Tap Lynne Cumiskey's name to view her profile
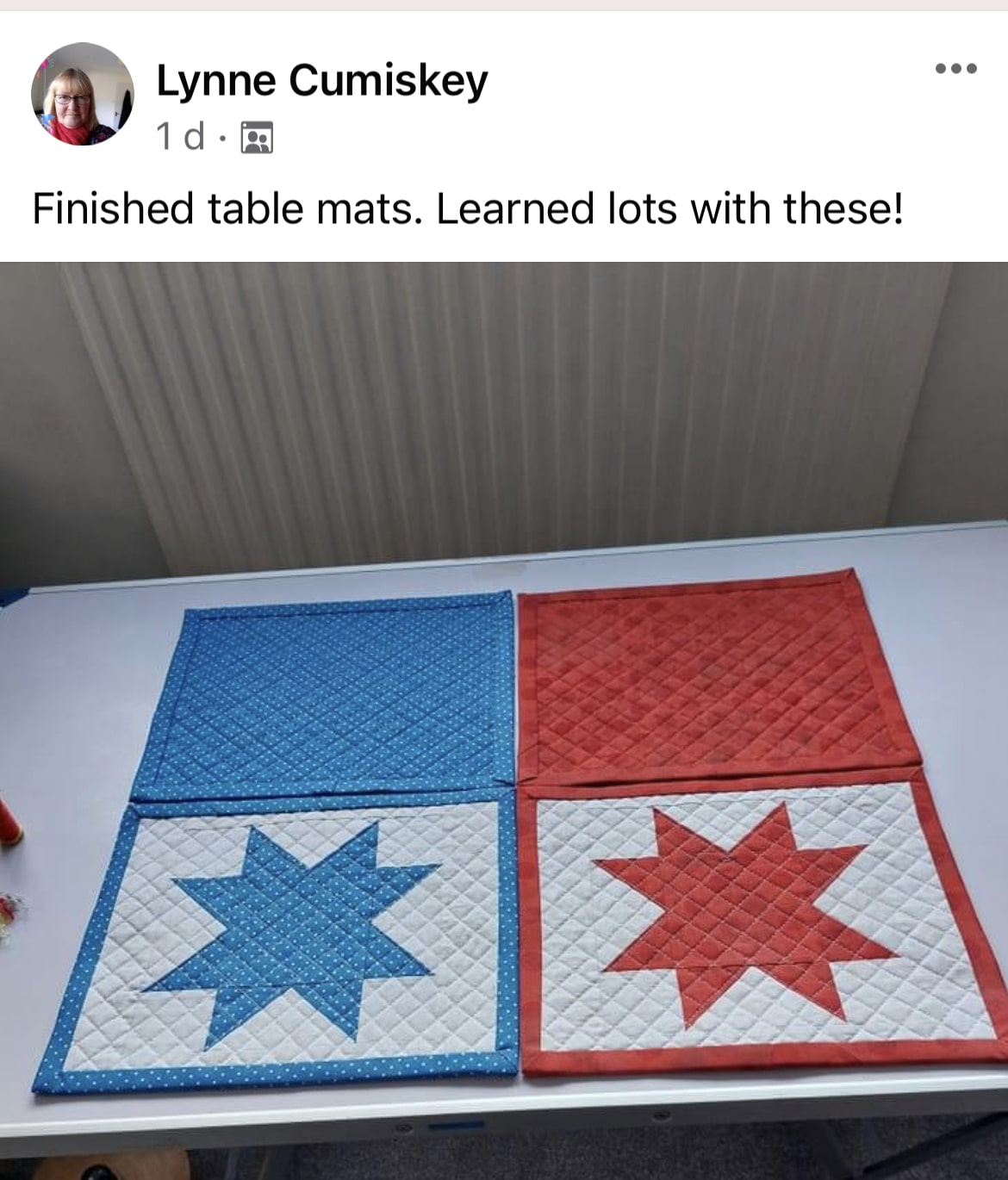Screen dimensions: 1008x1180 click(321, 81)
